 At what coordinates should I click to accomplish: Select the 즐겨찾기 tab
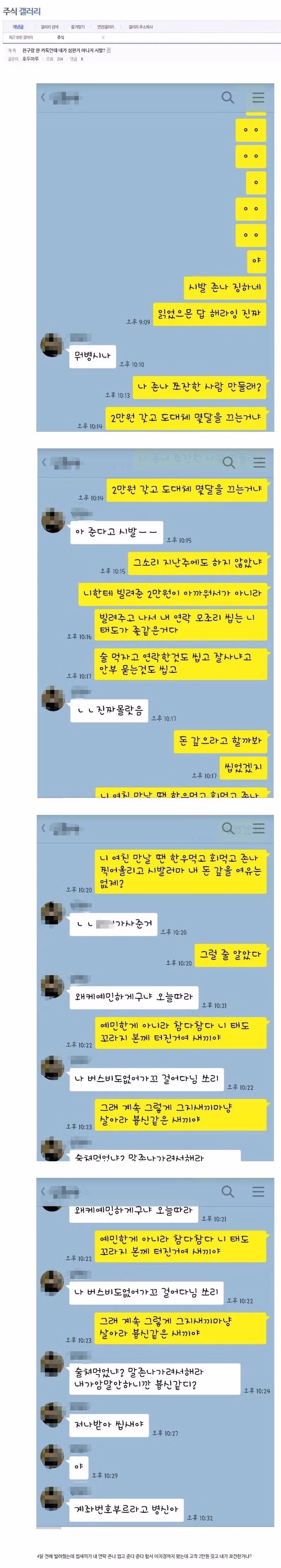(78, 27)
